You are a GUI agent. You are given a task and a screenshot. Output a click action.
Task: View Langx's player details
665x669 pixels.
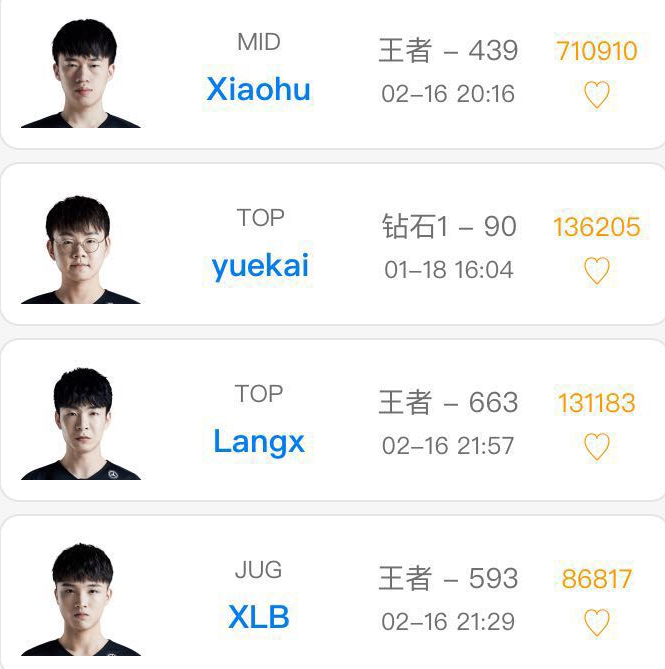(259, 441)
